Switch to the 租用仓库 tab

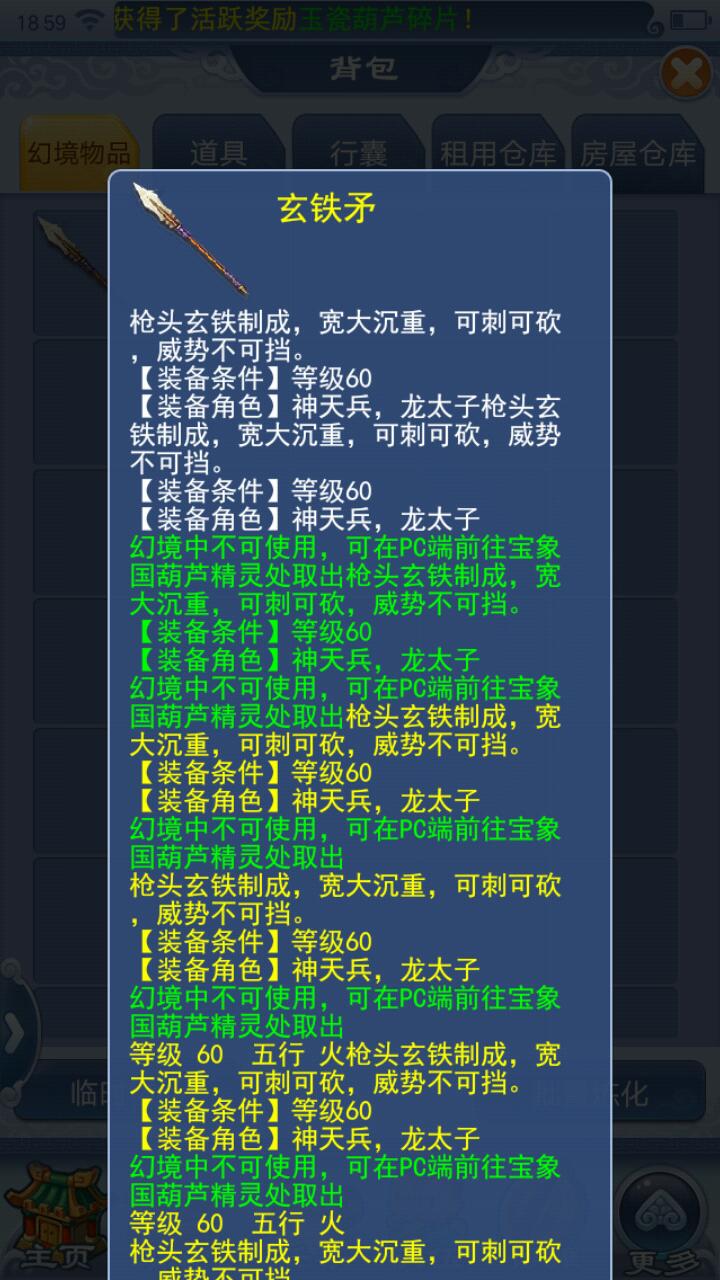point(498,153)
